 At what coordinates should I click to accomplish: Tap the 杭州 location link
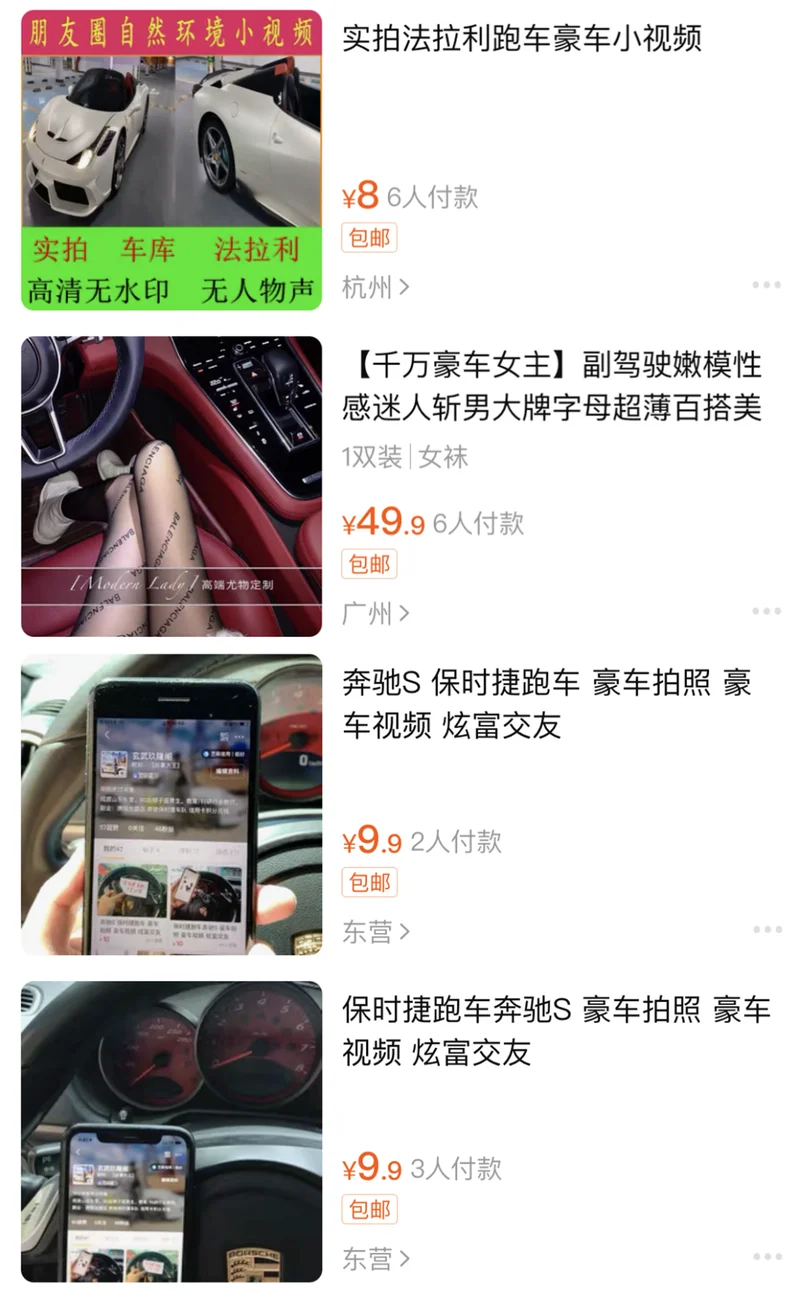[375, 287]
